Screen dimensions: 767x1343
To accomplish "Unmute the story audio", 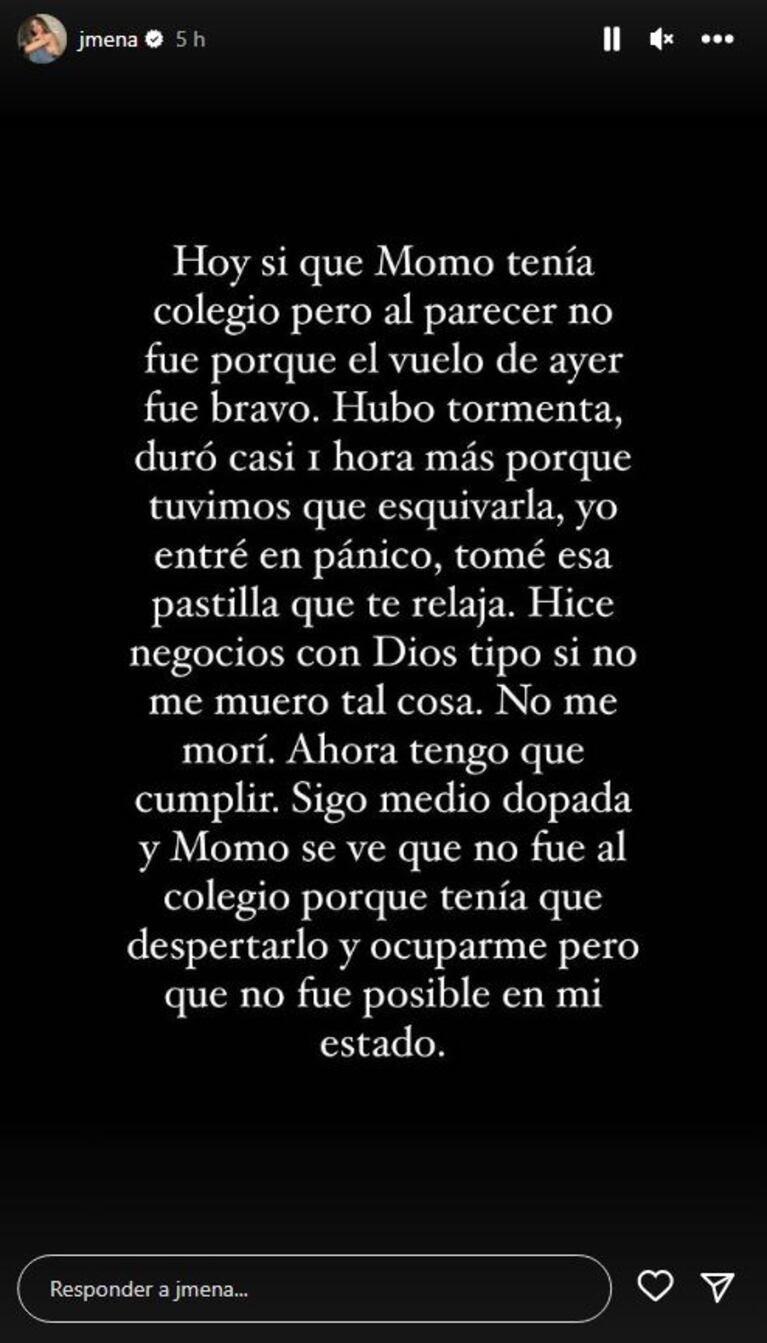I will [661, 39].
